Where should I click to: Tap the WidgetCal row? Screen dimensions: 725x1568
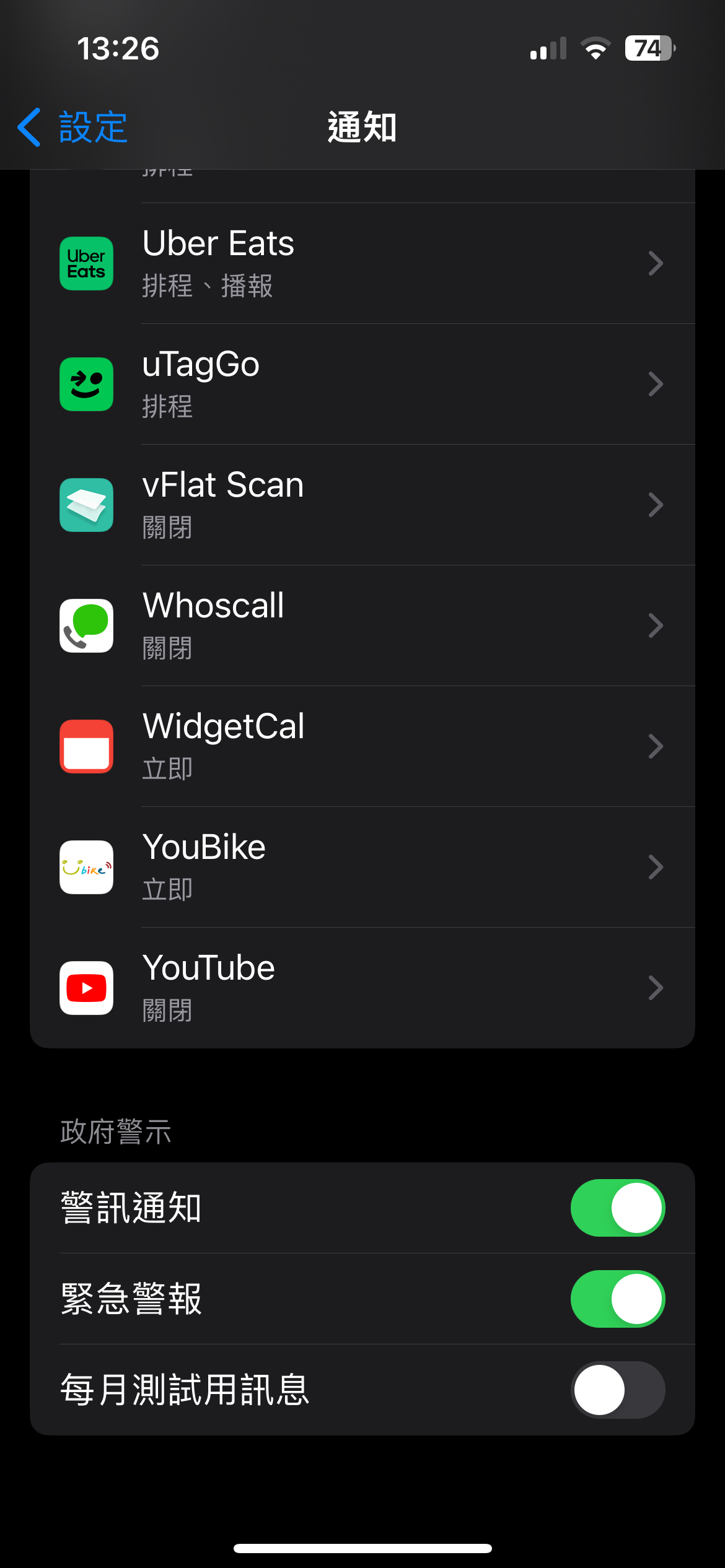pyautogui.click(x=362, y=746)
